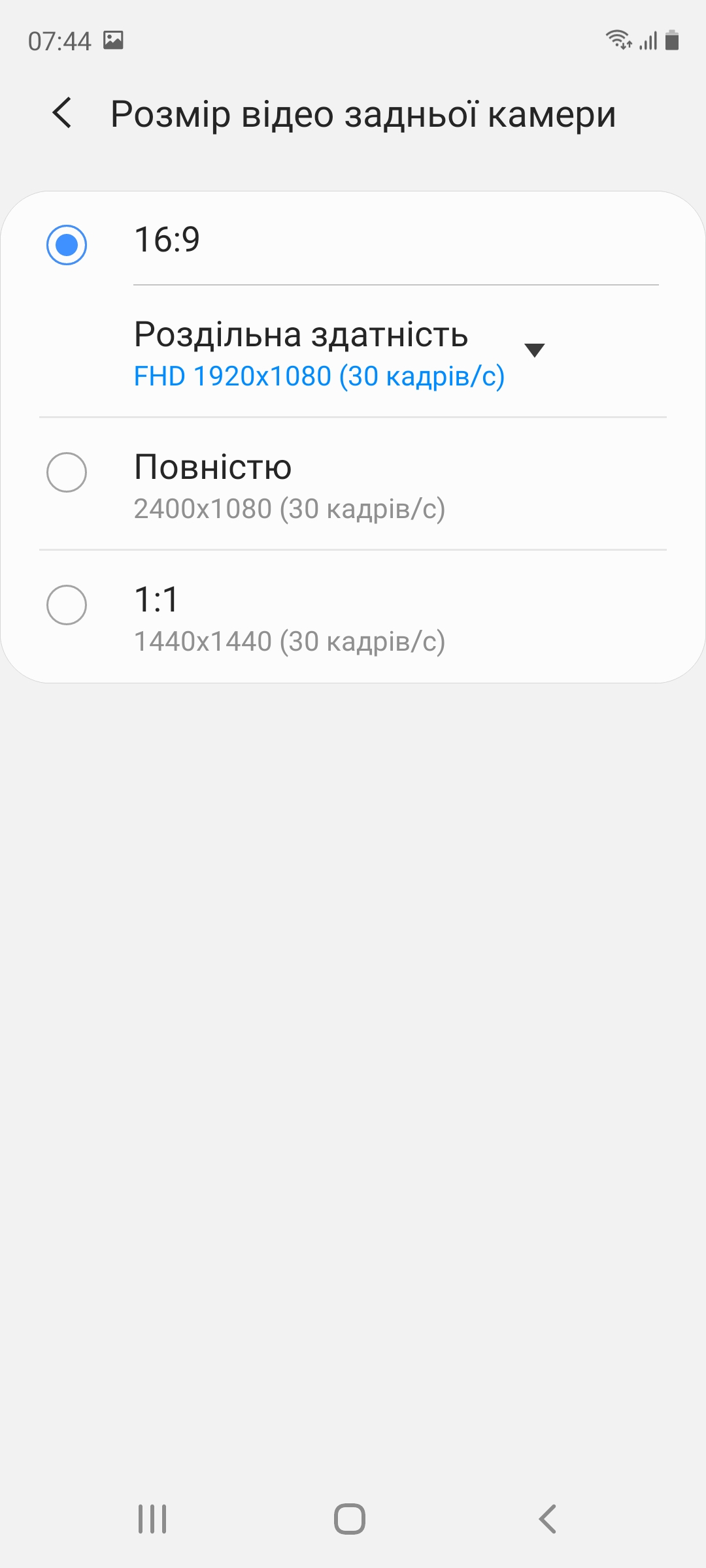Select the 16:9 video ratio
The height and width of the screenshot is (1568, 706).
coord(67,245)
